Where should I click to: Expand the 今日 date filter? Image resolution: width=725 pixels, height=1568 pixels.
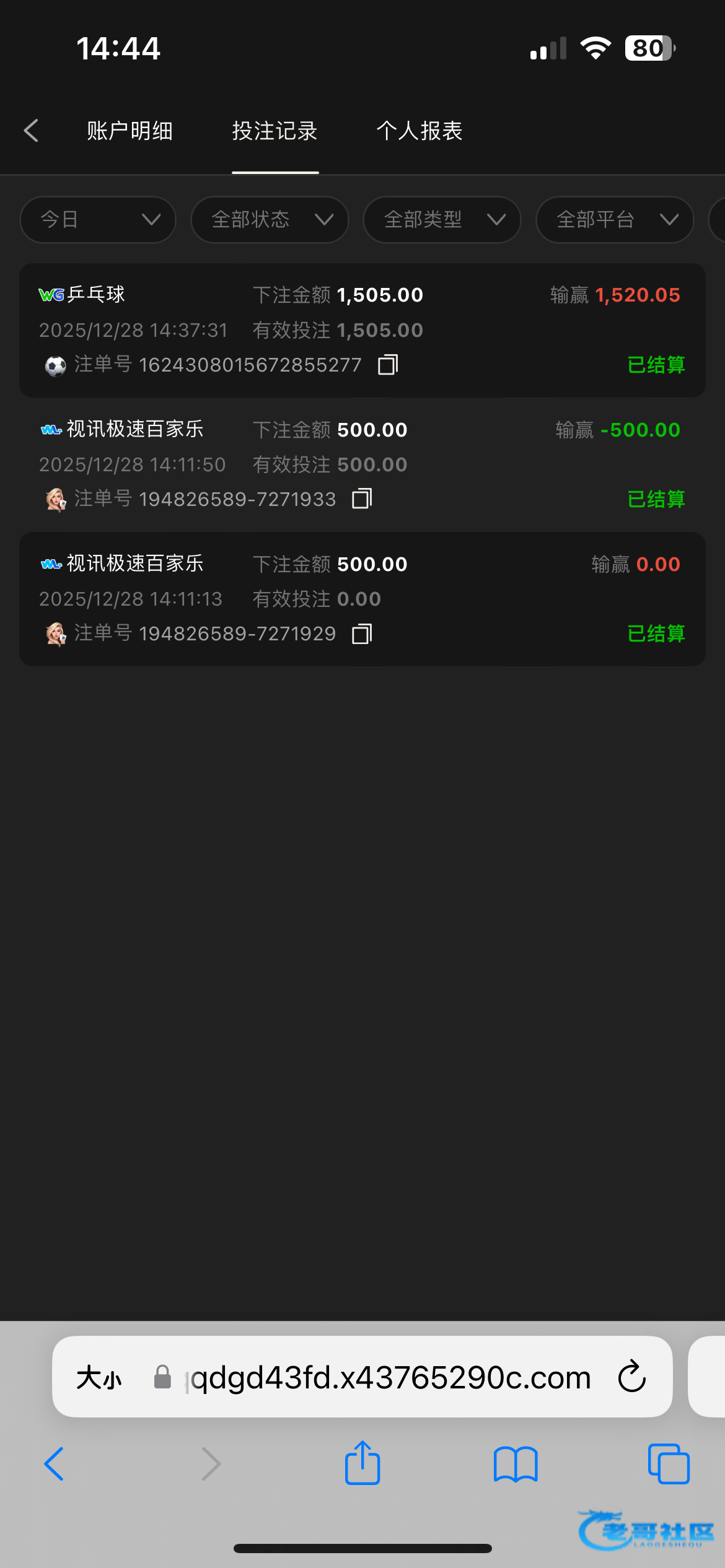(x=98, y=220)
